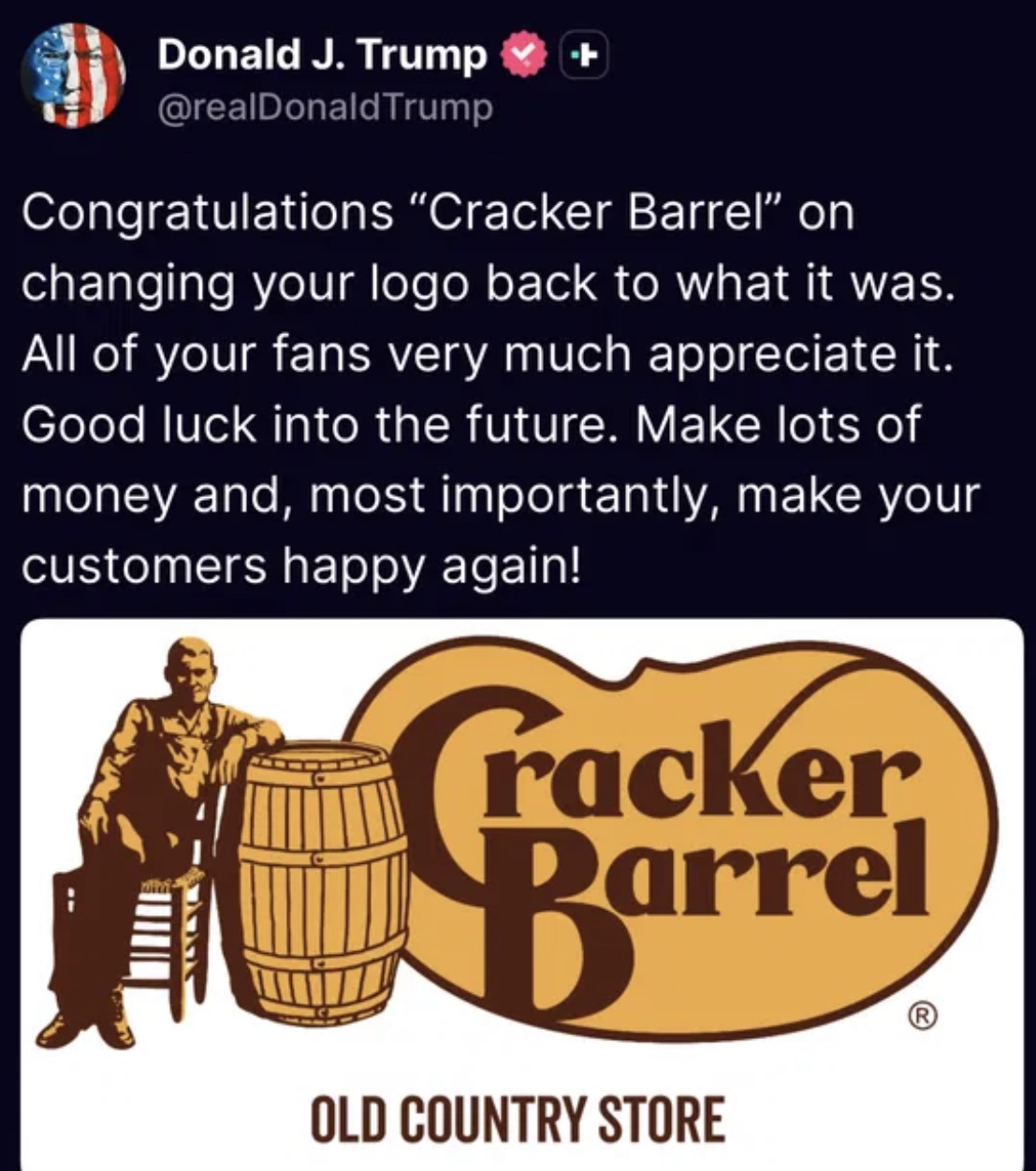1036x1171 pixels.
Task: Open the @realDonaldTrump handle link
Action: (x=325, y=109)
